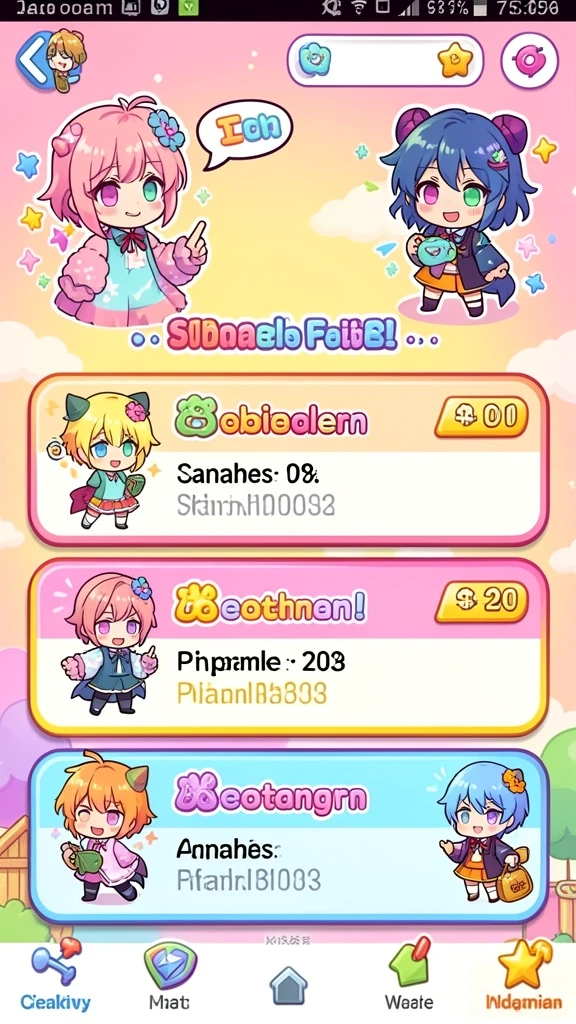Tap the 20 coin price button
576x1024 pixels.
482,601
